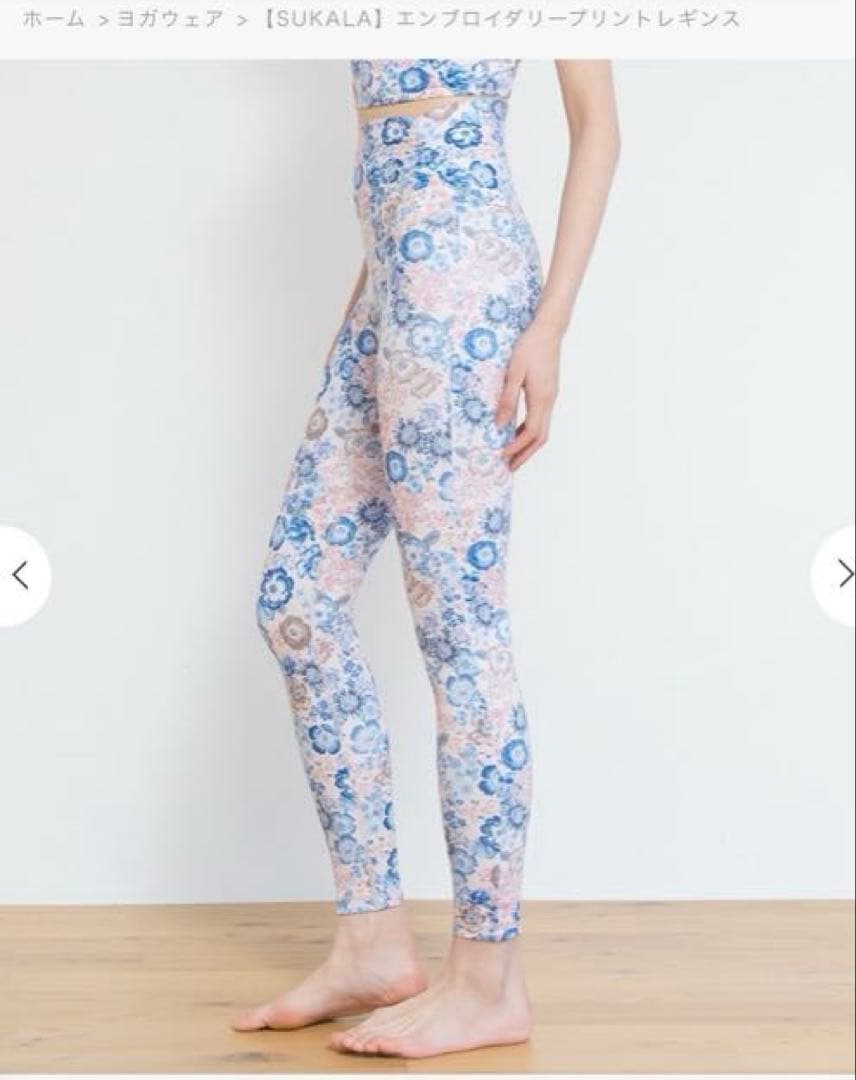Show the previous product image
Screen dimensions: 856x1080
point(20,575)
